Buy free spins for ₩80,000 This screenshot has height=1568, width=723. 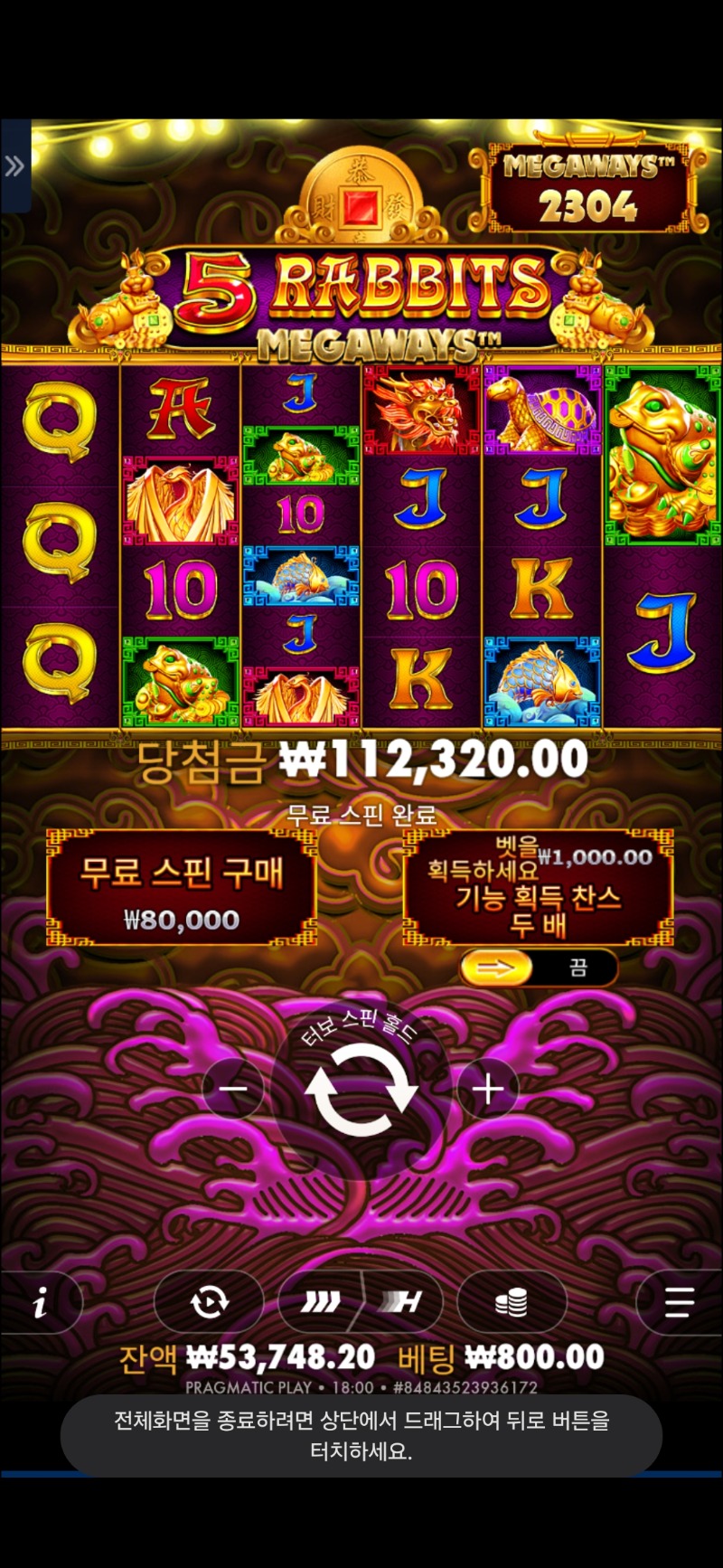182,888
